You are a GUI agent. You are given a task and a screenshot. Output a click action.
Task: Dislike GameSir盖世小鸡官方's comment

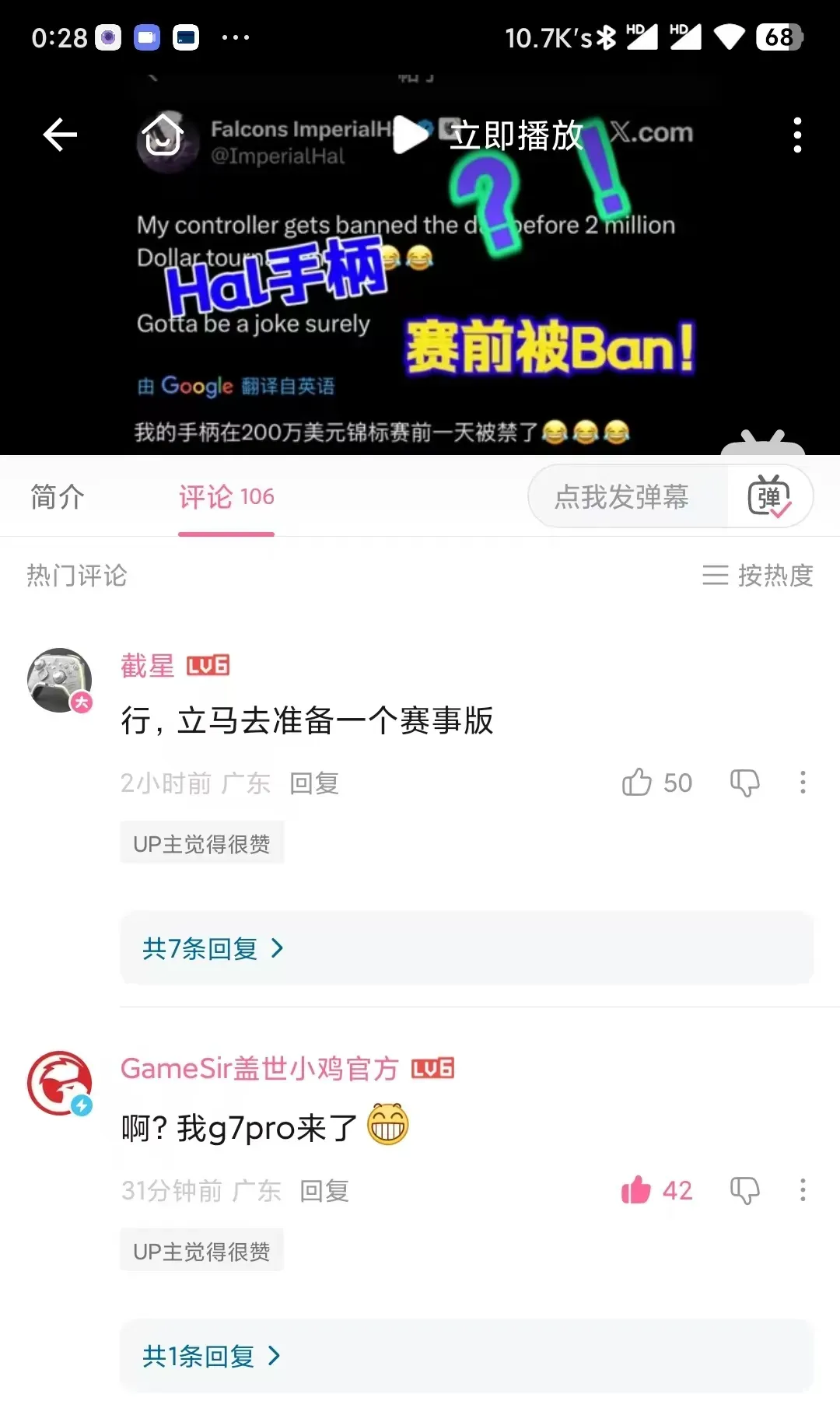[744, 1190]
